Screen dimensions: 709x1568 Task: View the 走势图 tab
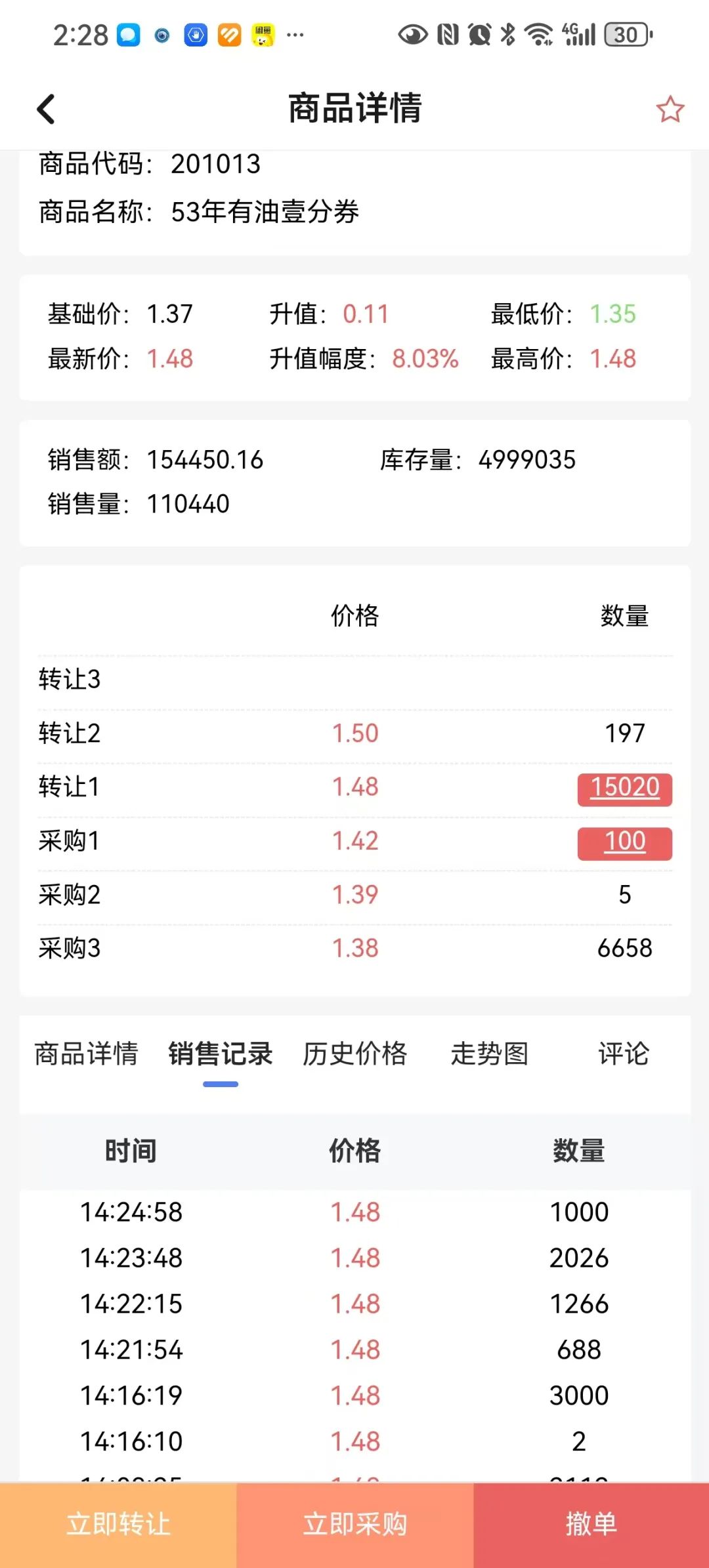[x=489, y=1054]
